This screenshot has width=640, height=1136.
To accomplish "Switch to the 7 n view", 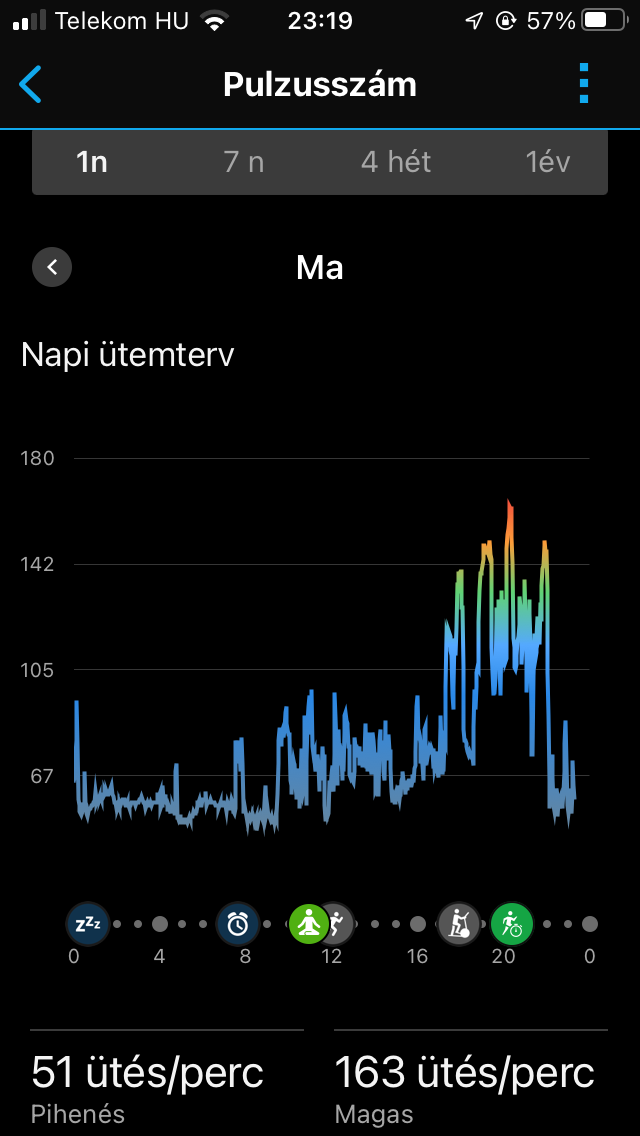I will (244, 162).
